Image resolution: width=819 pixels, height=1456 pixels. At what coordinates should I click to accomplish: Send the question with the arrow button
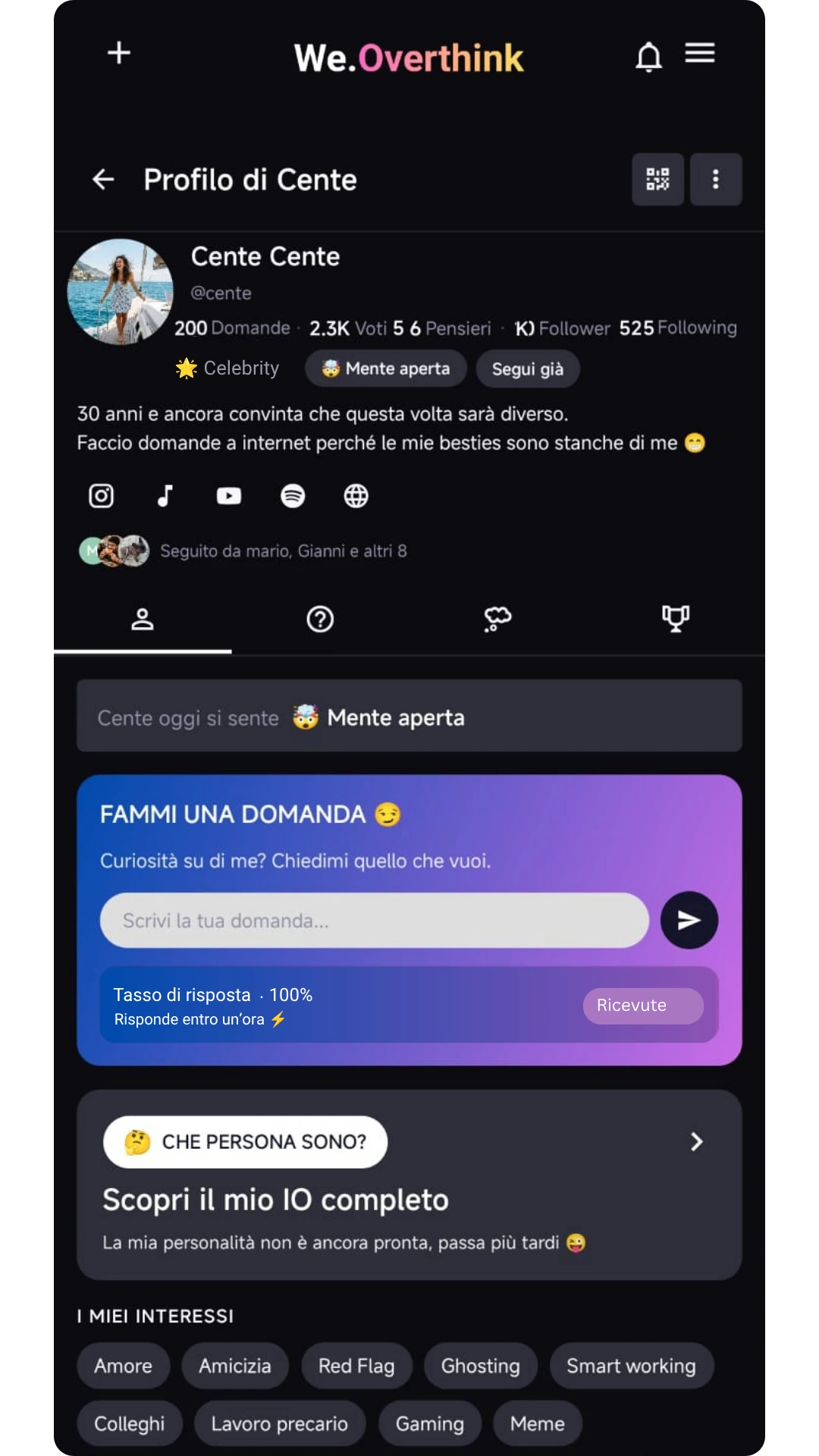click(689, 920)
